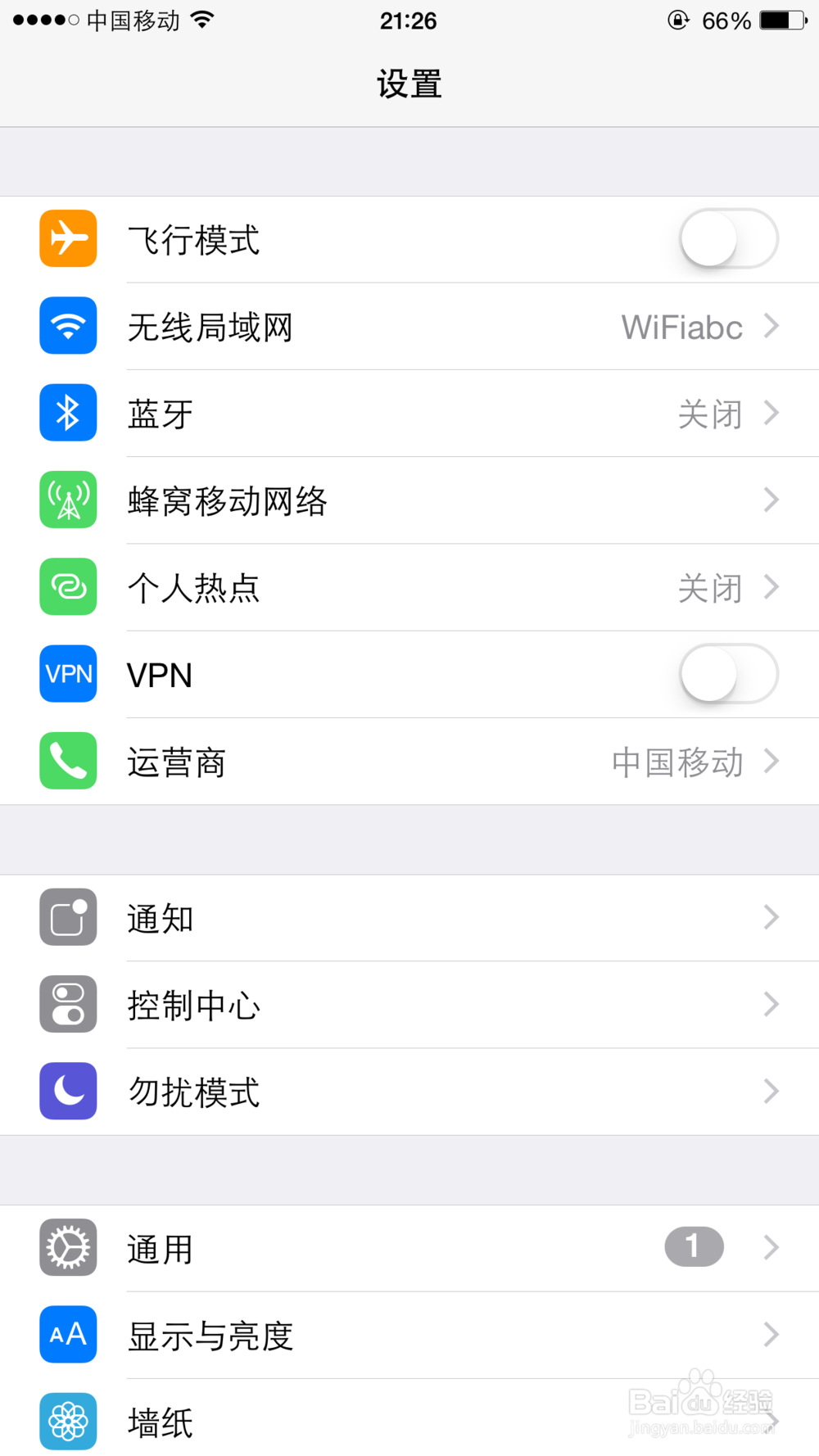Tap the red notification badge on 通用
The width and height of the screenshot is (819, 1456).
693,1246
